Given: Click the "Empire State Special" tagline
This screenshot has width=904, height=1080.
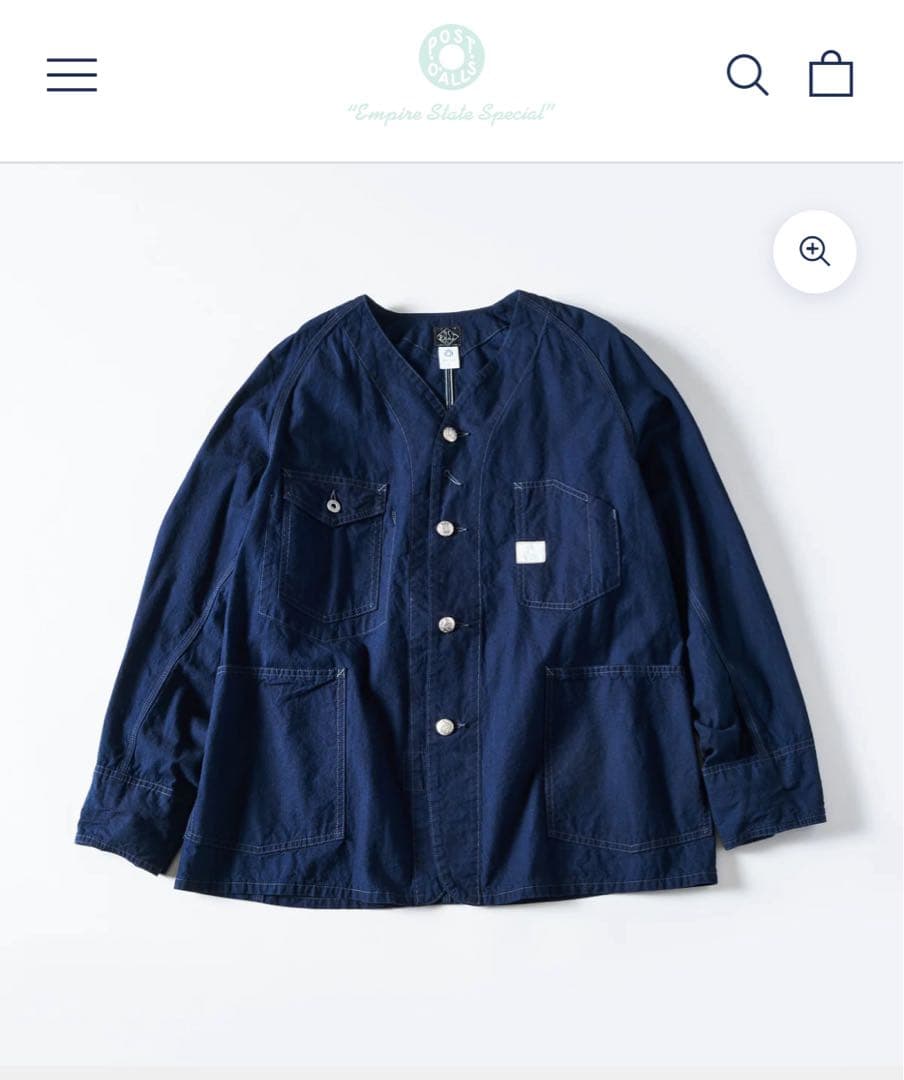Looking at the screenshot, I should point(451,114).
